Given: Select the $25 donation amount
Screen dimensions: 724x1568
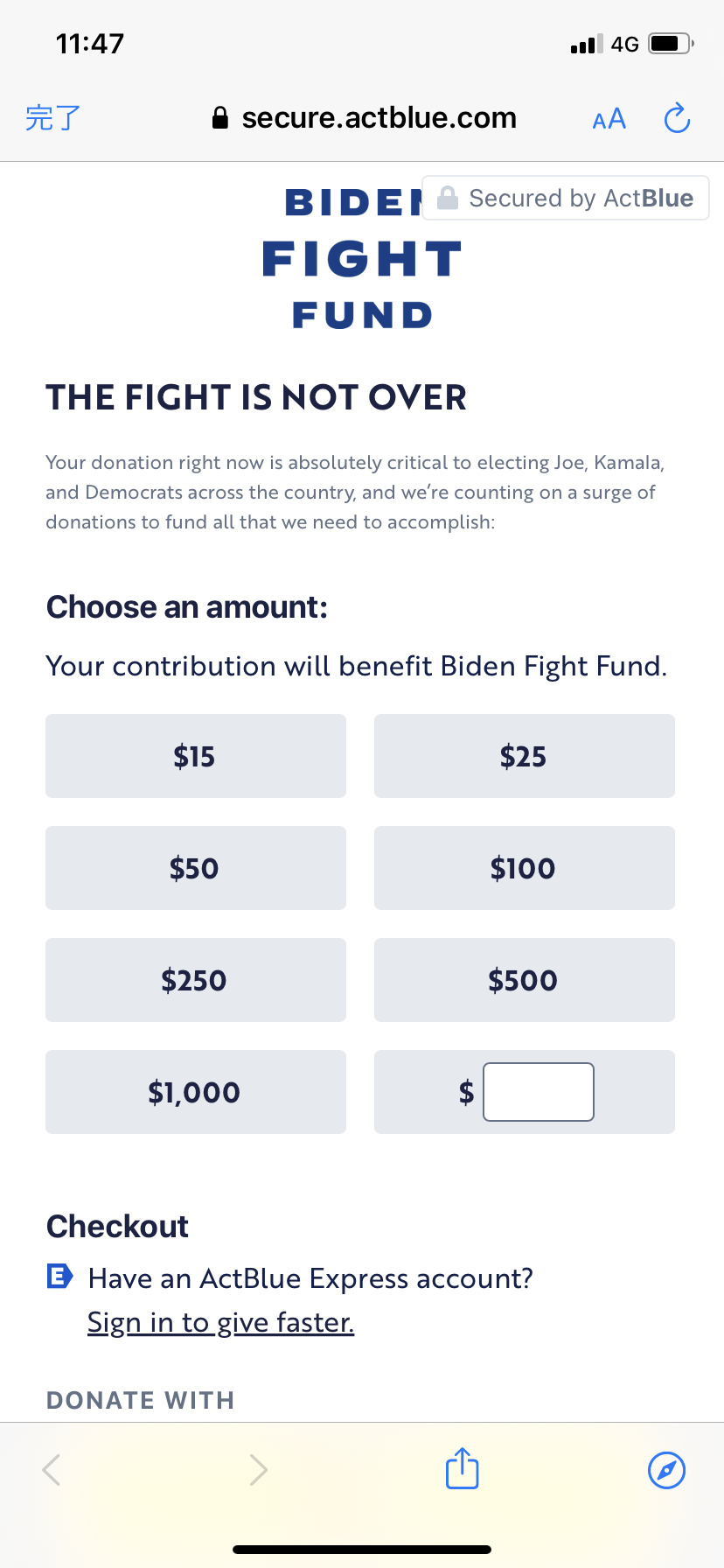Looking at the screenshot, I should pyautogui.click(x=524, y=756).
